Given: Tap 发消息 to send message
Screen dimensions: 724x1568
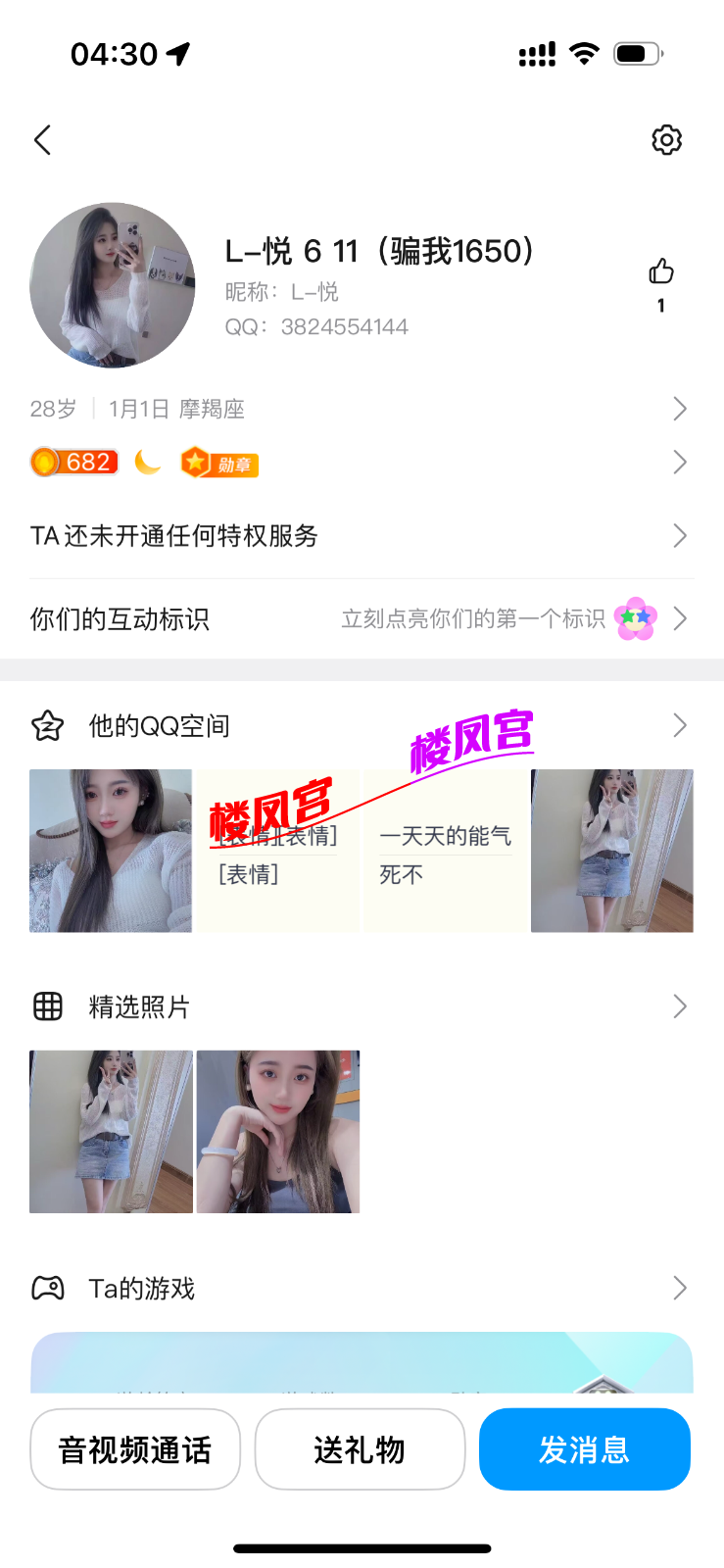Looking at the screenshot, I should [x=585, y=1449].
